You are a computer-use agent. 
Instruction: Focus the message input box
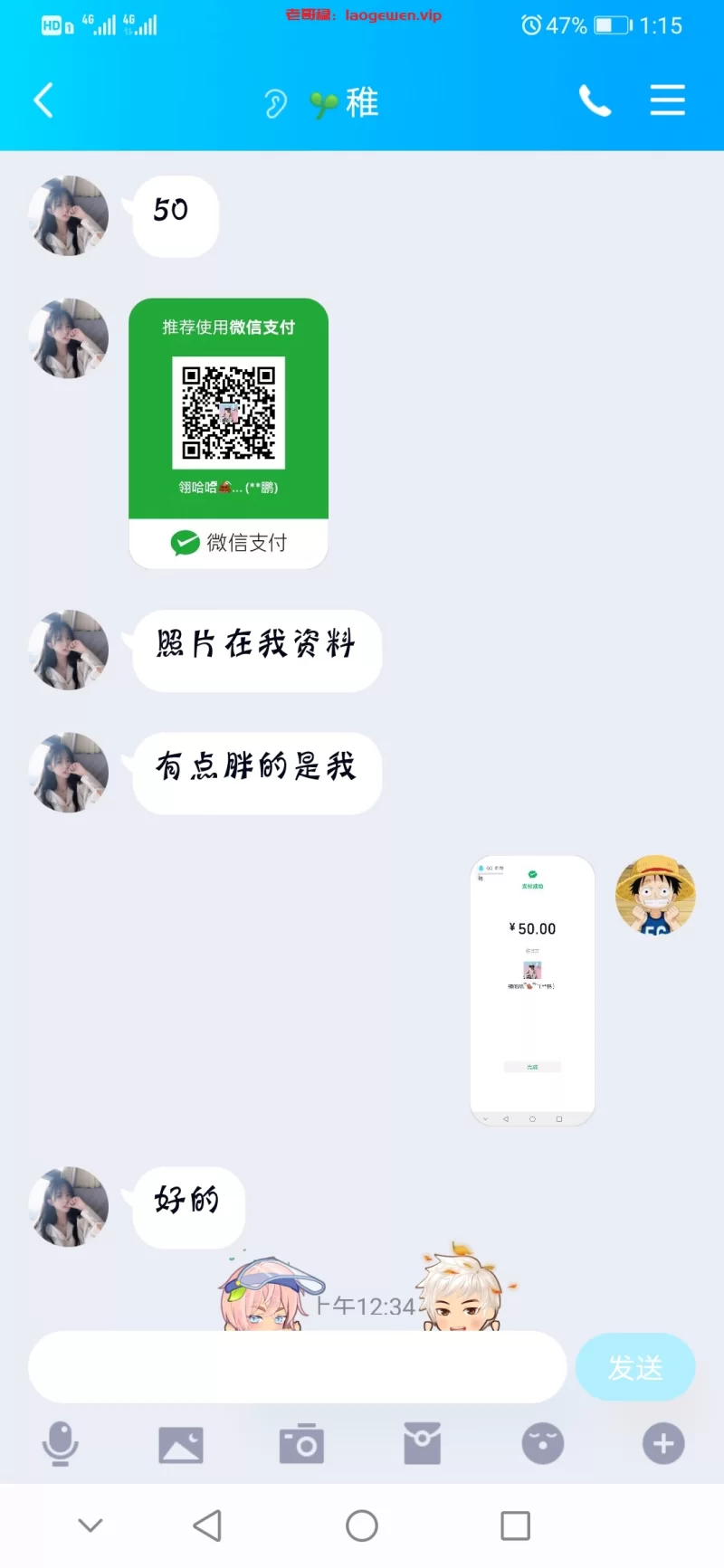(x=297, y=1367)
